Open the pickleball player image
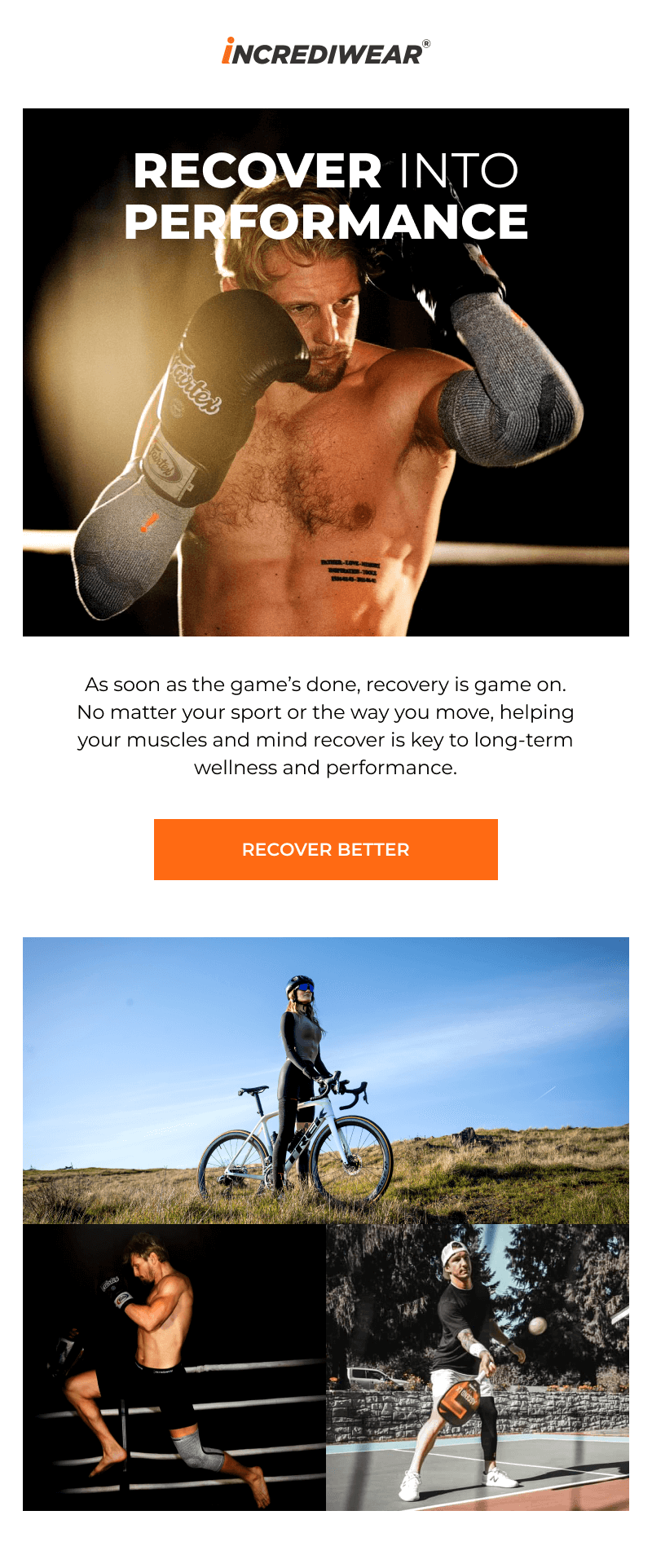This screenshot has height=1568, width=652. (478, 1367)
